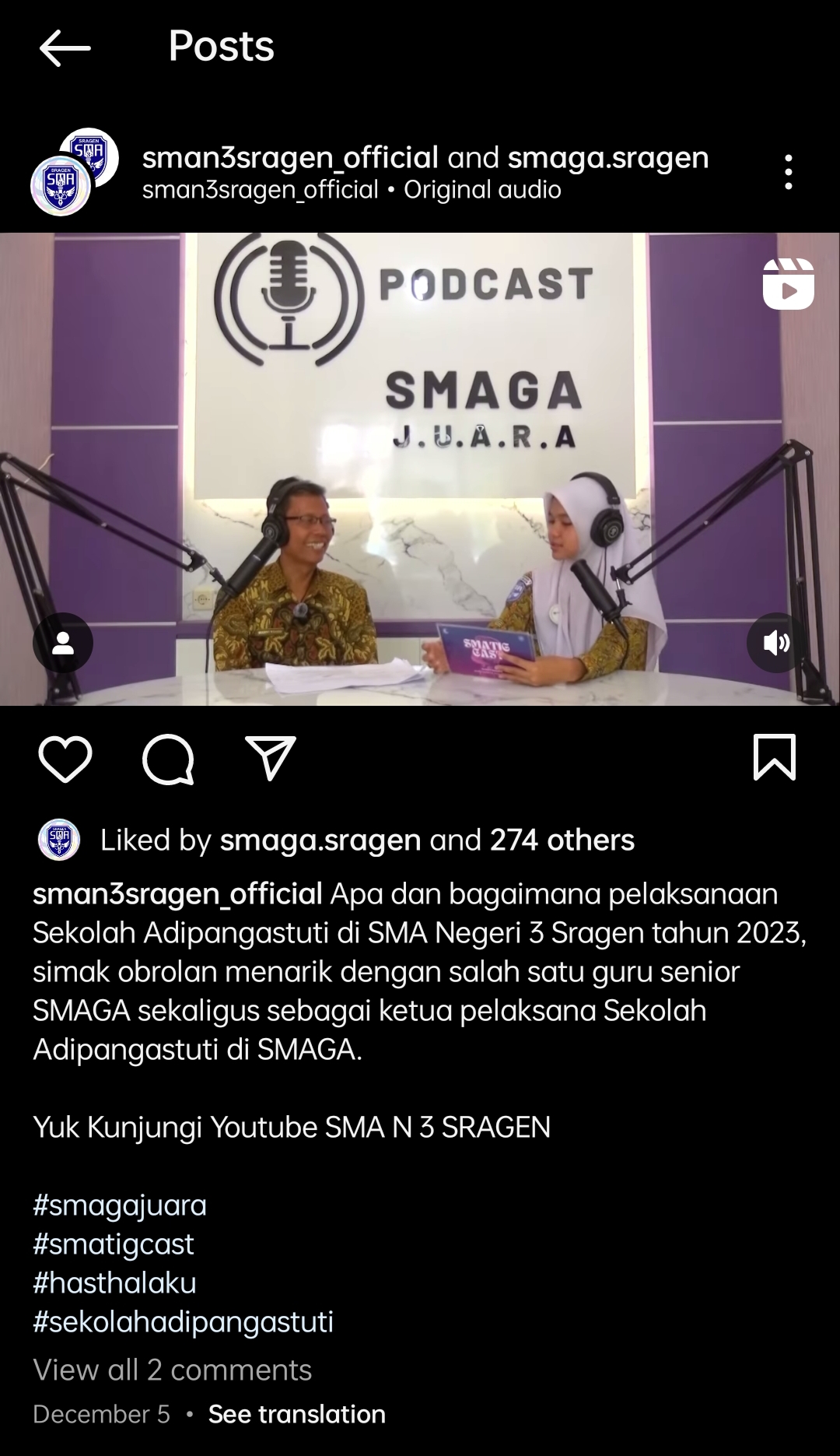Viewport: 840px width, 1456px height.
Task: Go back from the Posts screen
Action: pyautogui.click(x=65, y=48)
